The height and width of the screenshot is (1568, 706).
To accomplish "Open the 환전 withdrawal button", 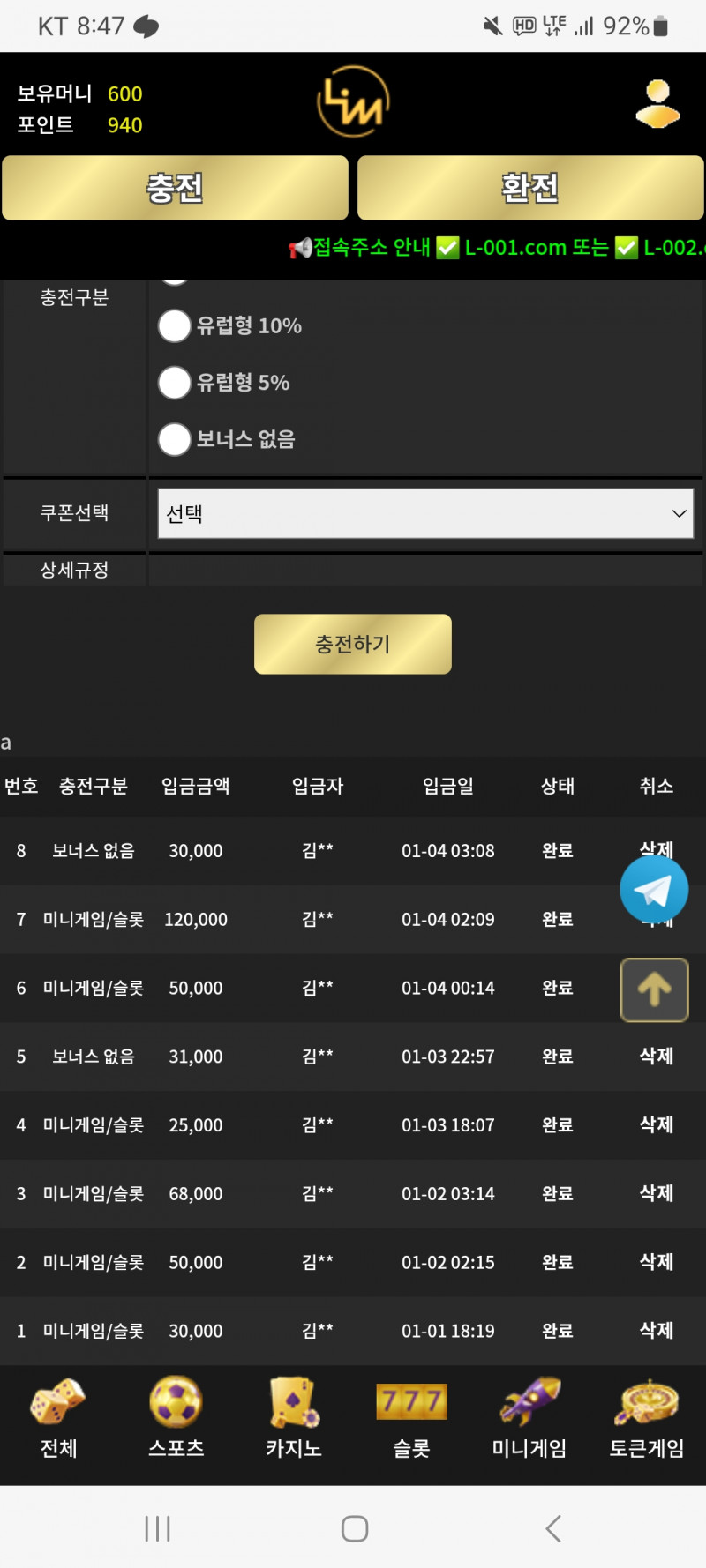I will (x=530, y=188).
